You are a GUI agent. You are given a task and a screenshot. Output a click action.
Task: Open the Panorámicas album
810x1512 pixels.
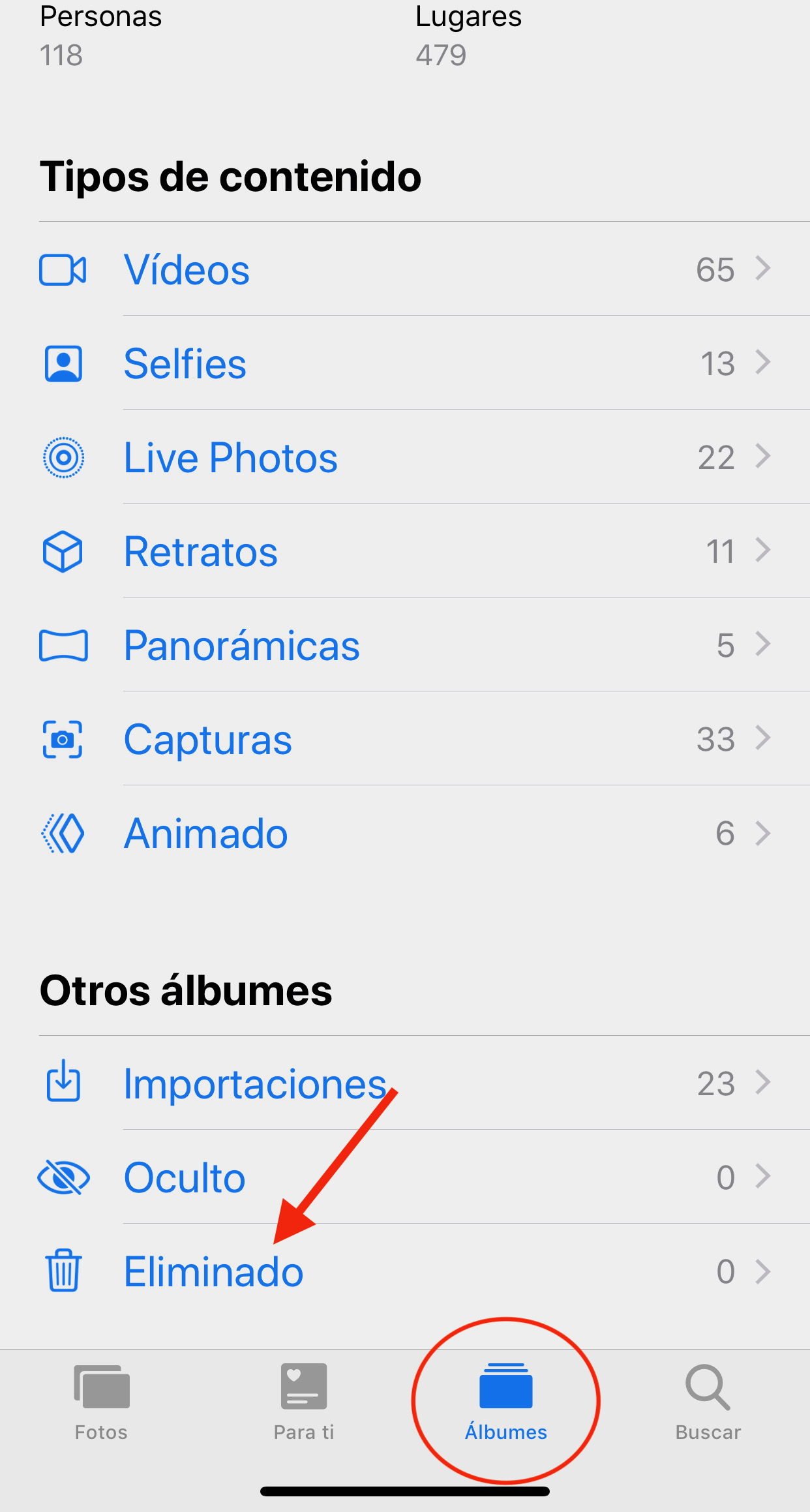[x=405, y=645]
